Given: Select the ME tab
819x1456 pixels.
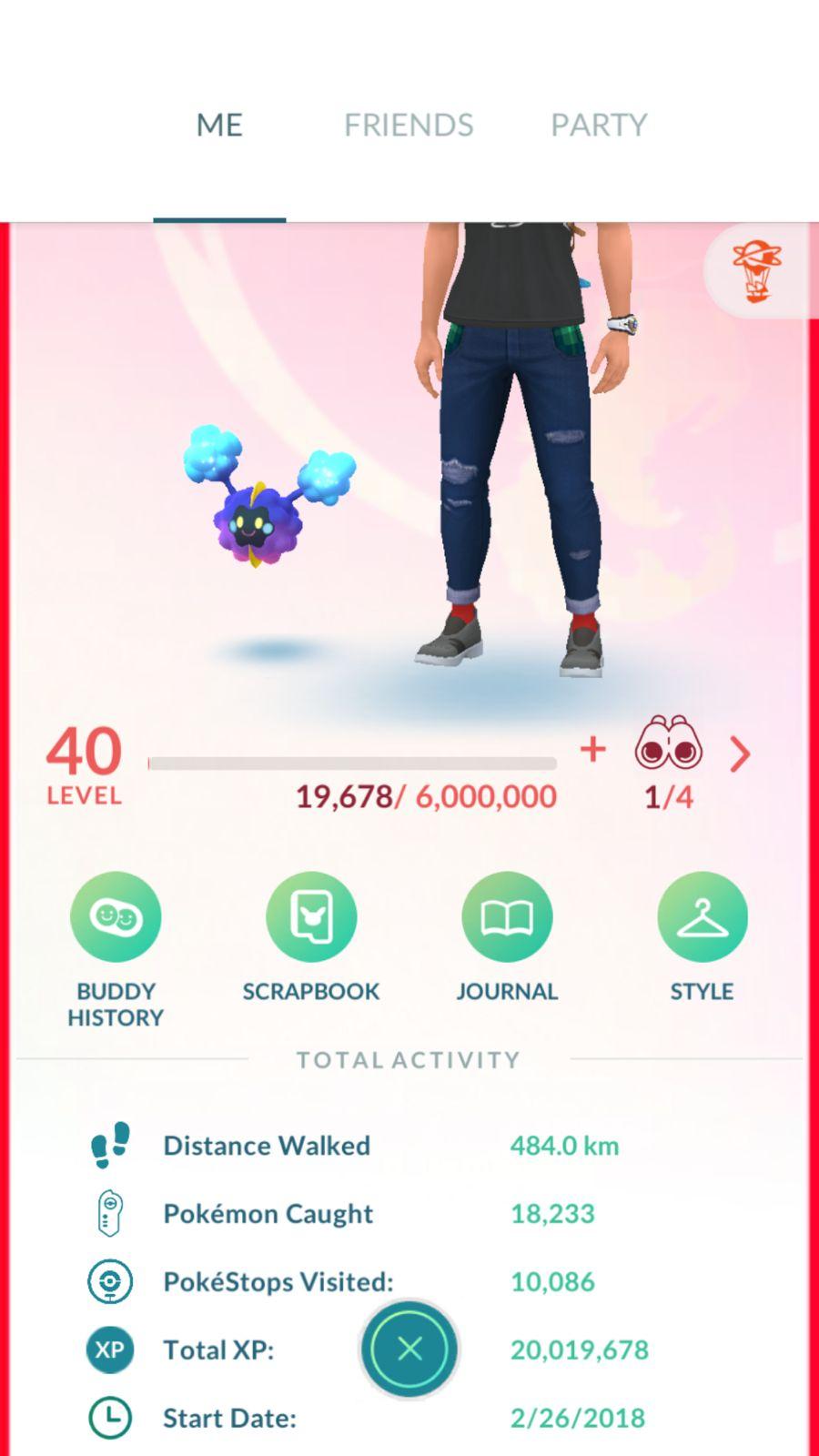Looking at the screenshot, I should tap(219, 125).
